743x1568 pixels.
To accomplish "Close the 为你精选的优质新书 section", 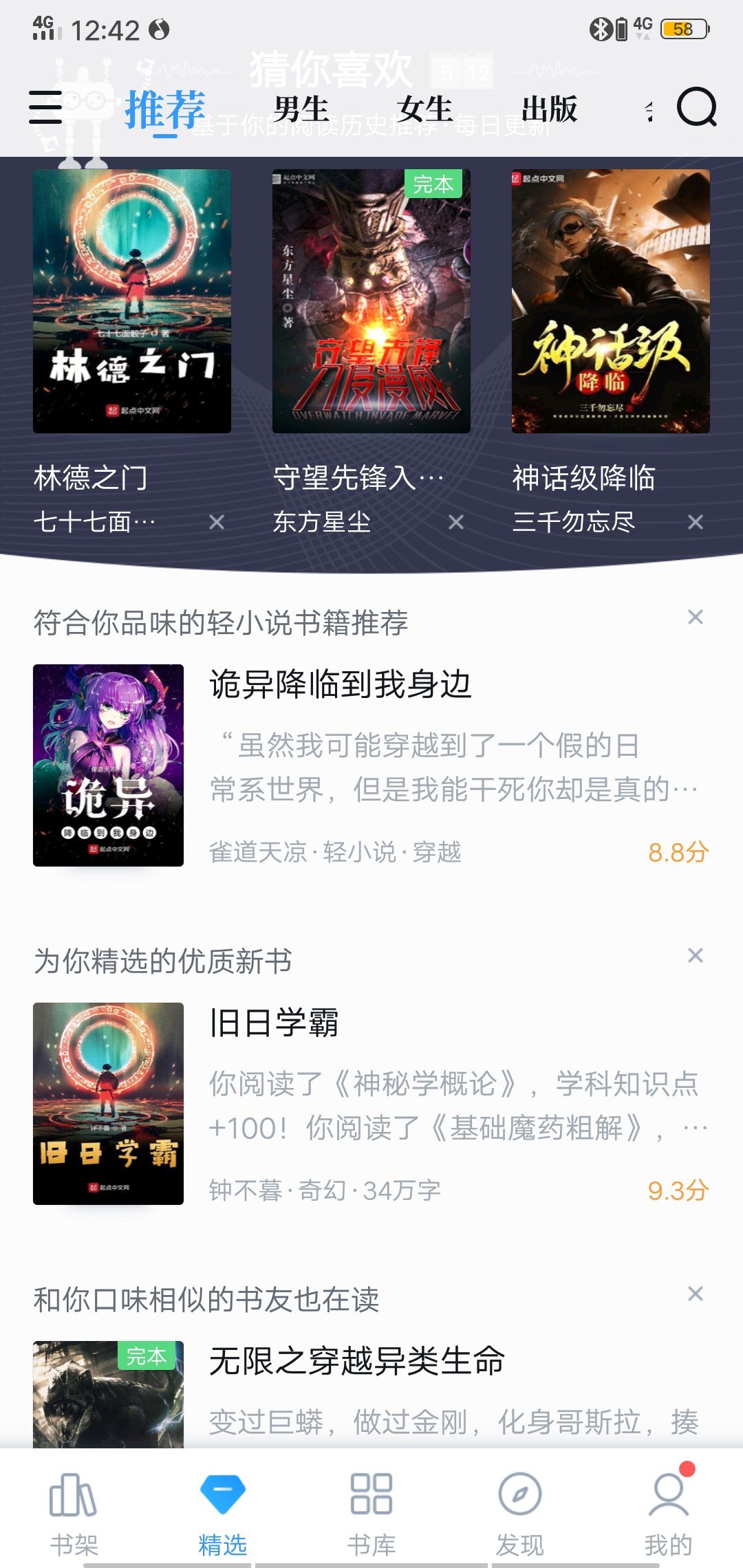I will pos(696,956).
